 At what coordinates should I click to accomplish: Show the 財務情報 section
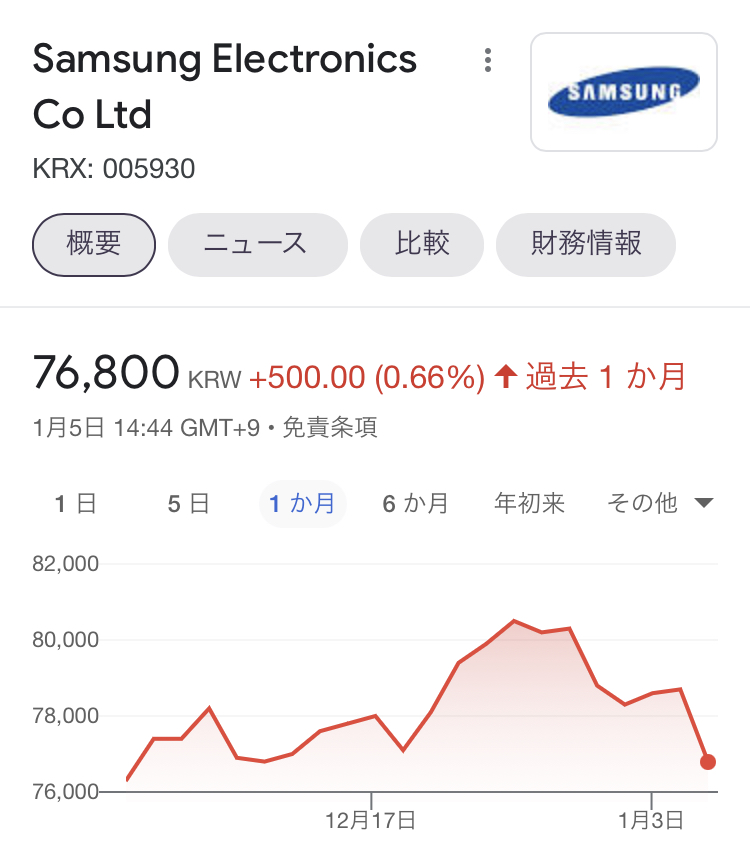click(x=586, y=243)
